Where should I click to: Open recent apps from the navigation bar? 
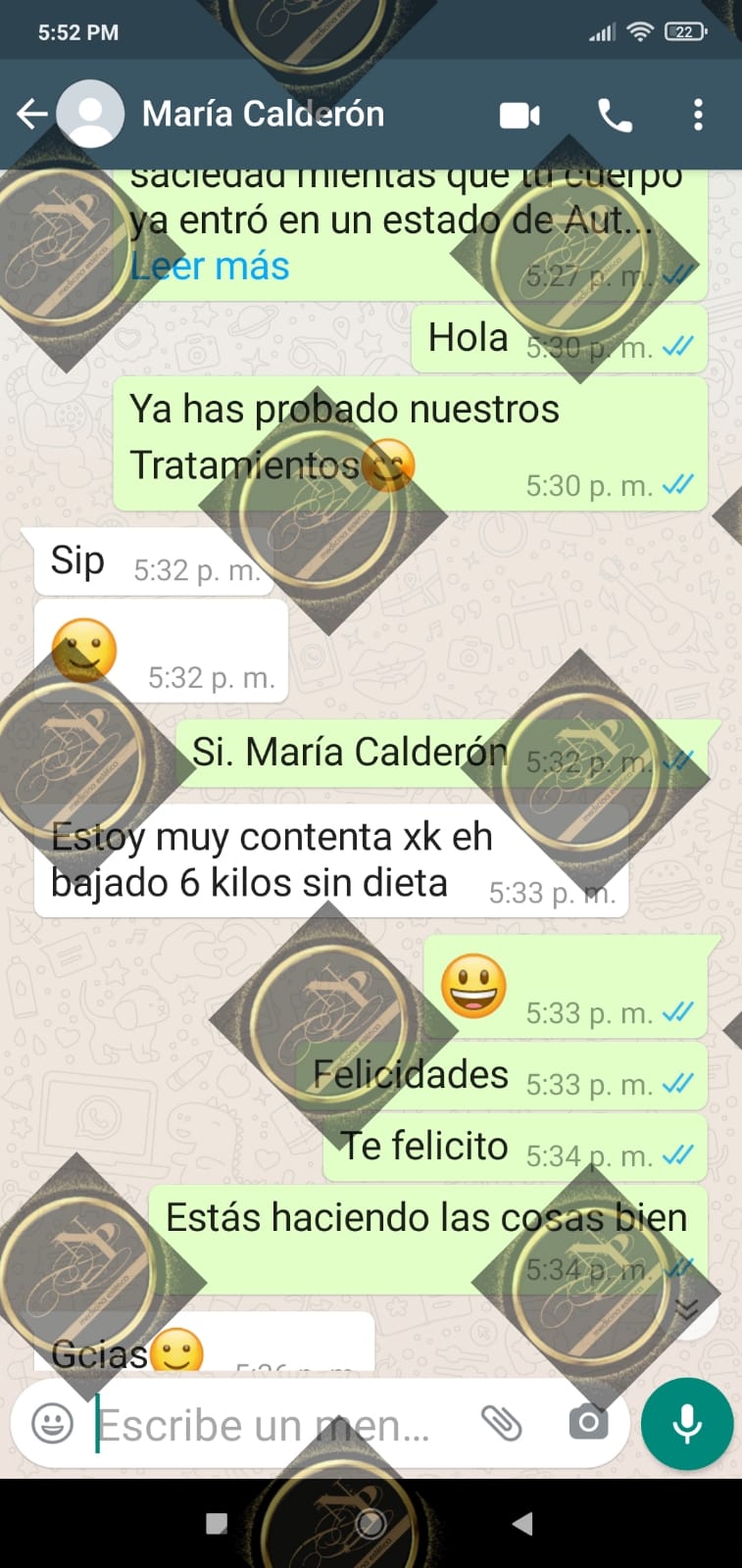point(217,1523)
